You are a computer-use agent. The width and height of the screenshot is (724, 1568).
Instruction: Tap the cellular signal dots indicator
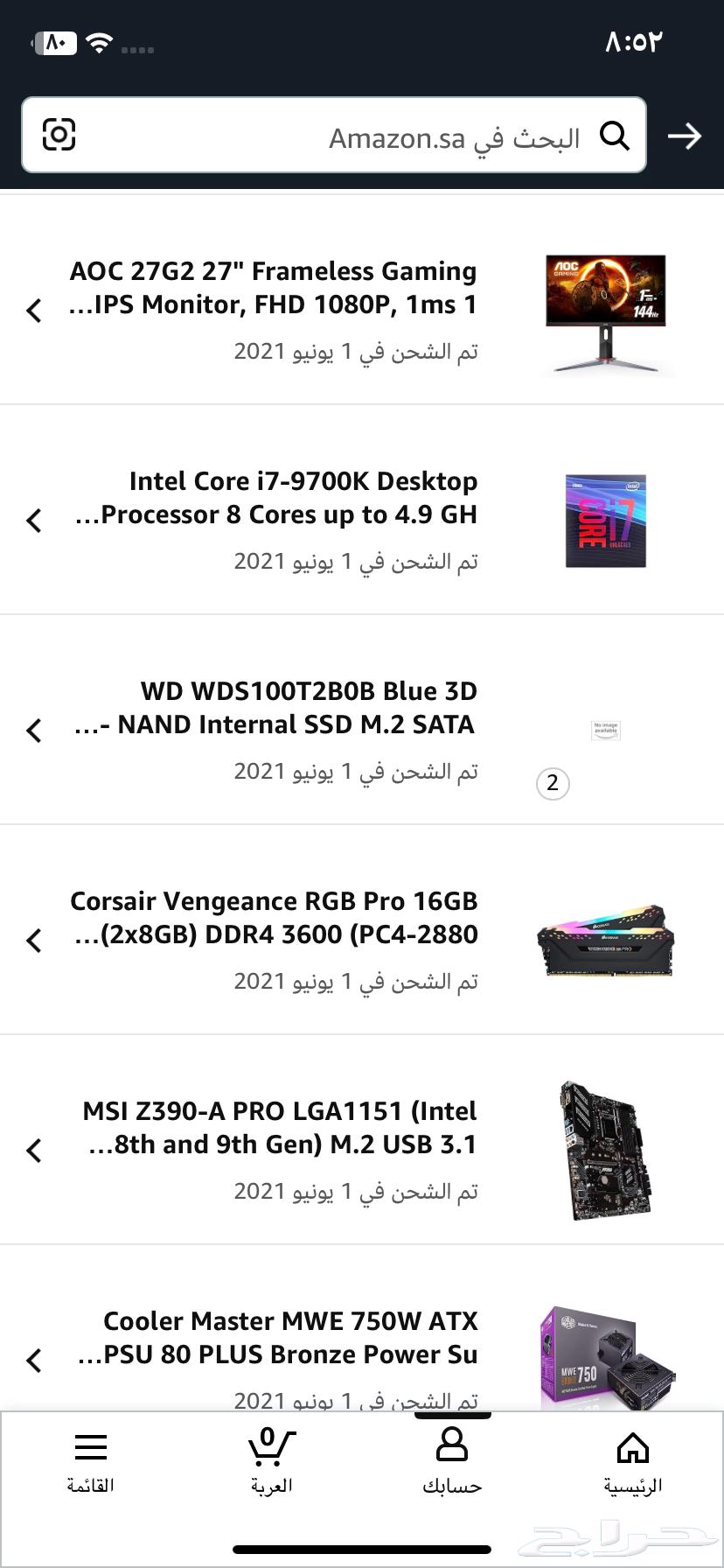tap(137, 51)
